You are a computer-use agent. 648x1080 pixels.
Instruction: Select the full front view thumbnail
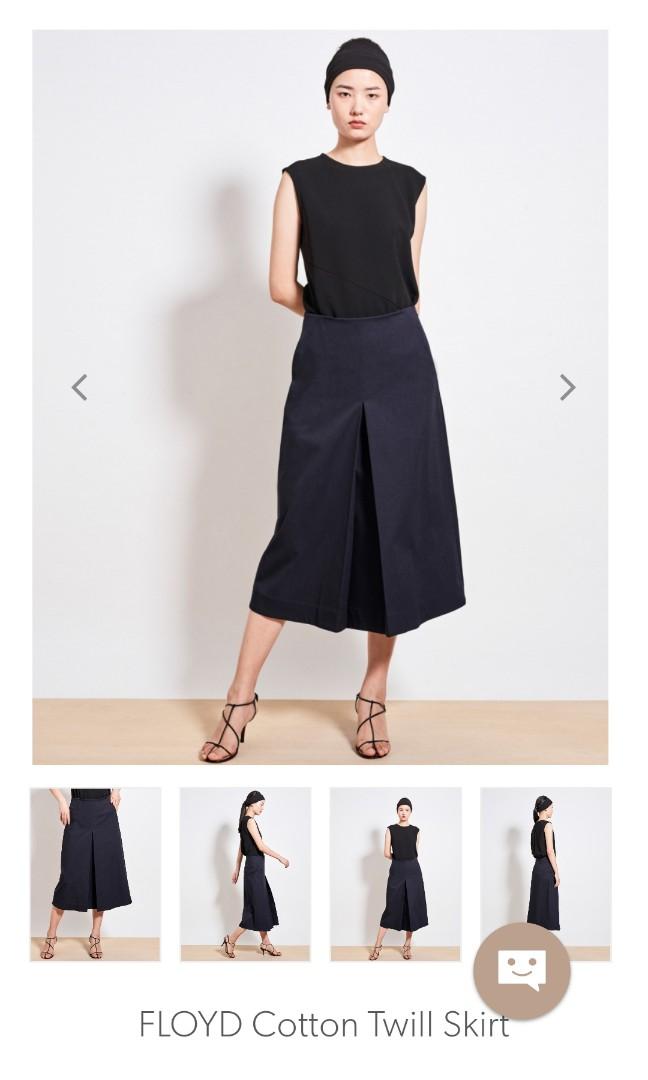[x=396, y=874]
